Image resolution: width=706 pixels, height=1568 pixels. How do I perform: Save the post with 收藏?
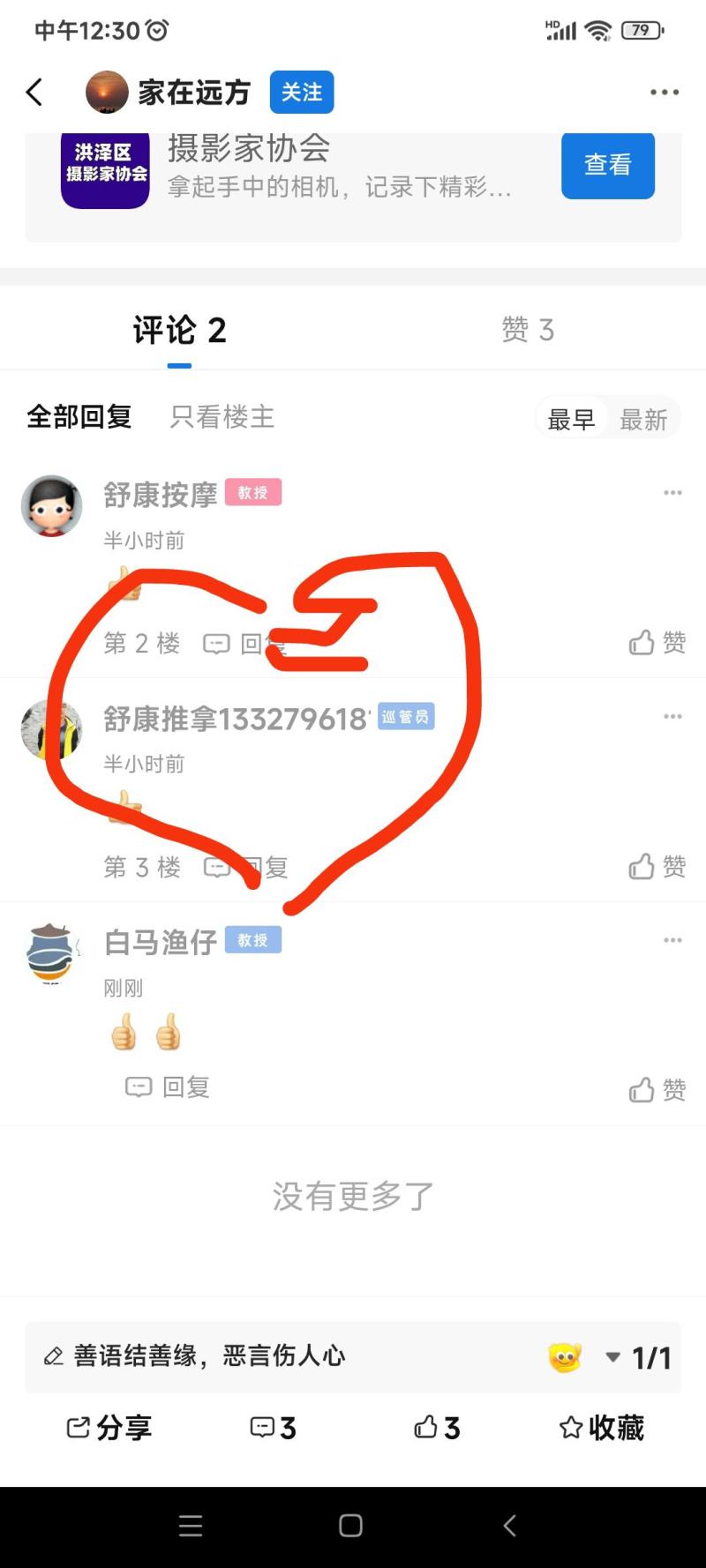pos(602,1427)
